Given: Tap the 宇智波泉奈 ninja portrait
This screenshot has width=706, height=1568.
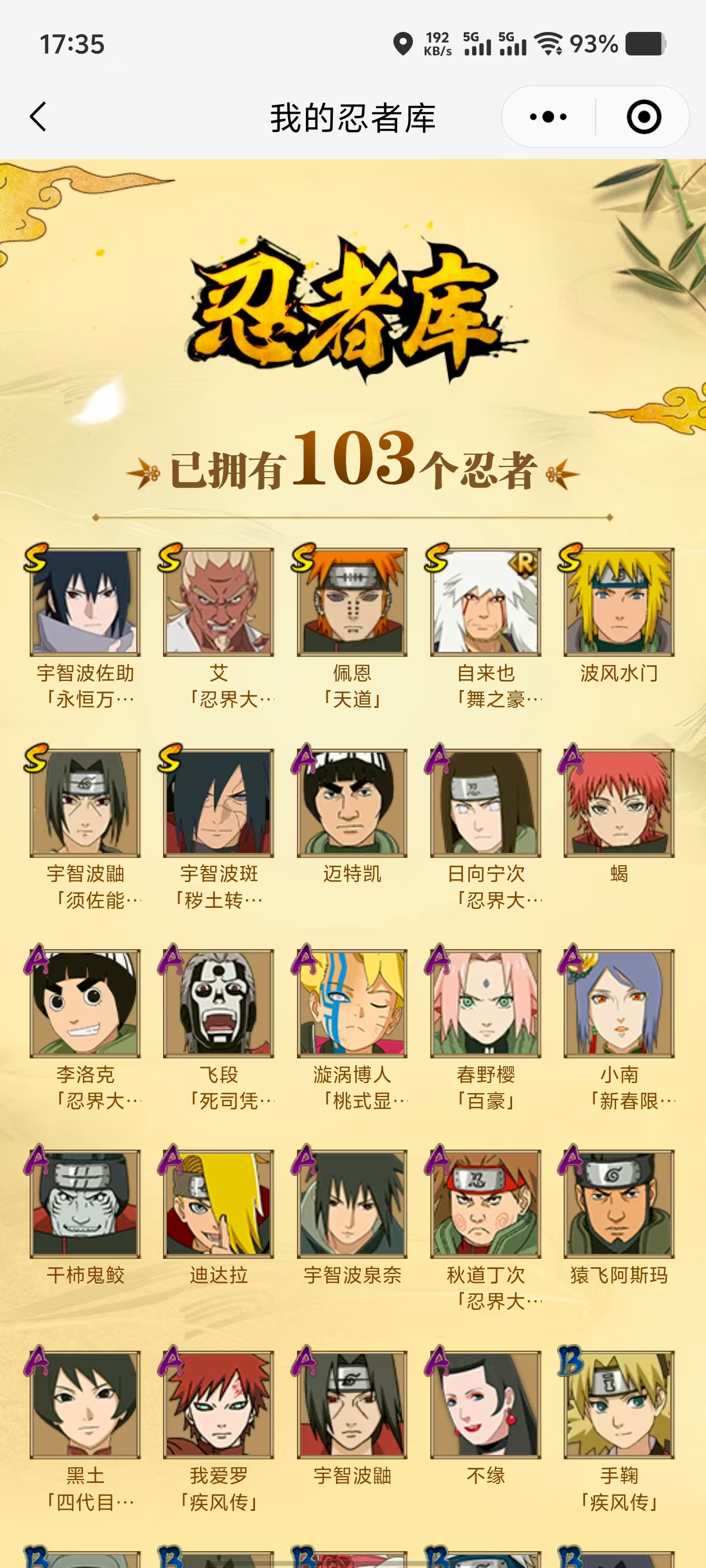Looking at the screenshot, I should tap(352, 1203).
